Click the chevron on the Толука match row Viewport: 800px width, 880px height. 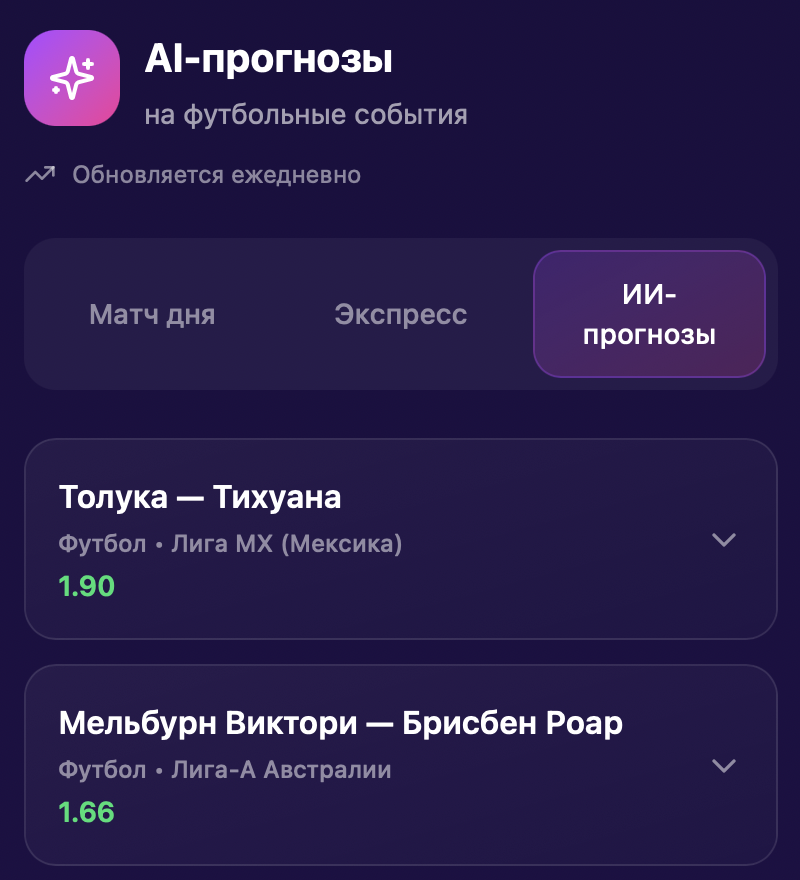click(x=722, y=541)
